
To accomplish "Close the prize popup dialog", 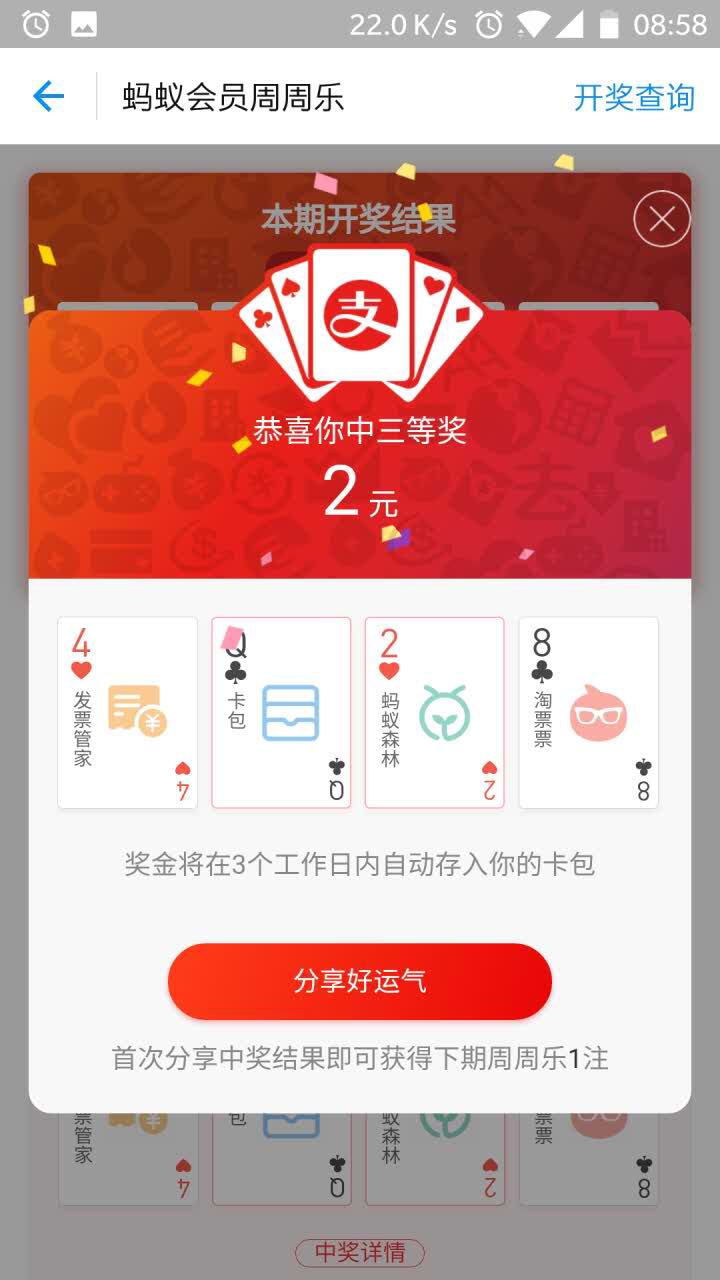I will tap(661, 218).
